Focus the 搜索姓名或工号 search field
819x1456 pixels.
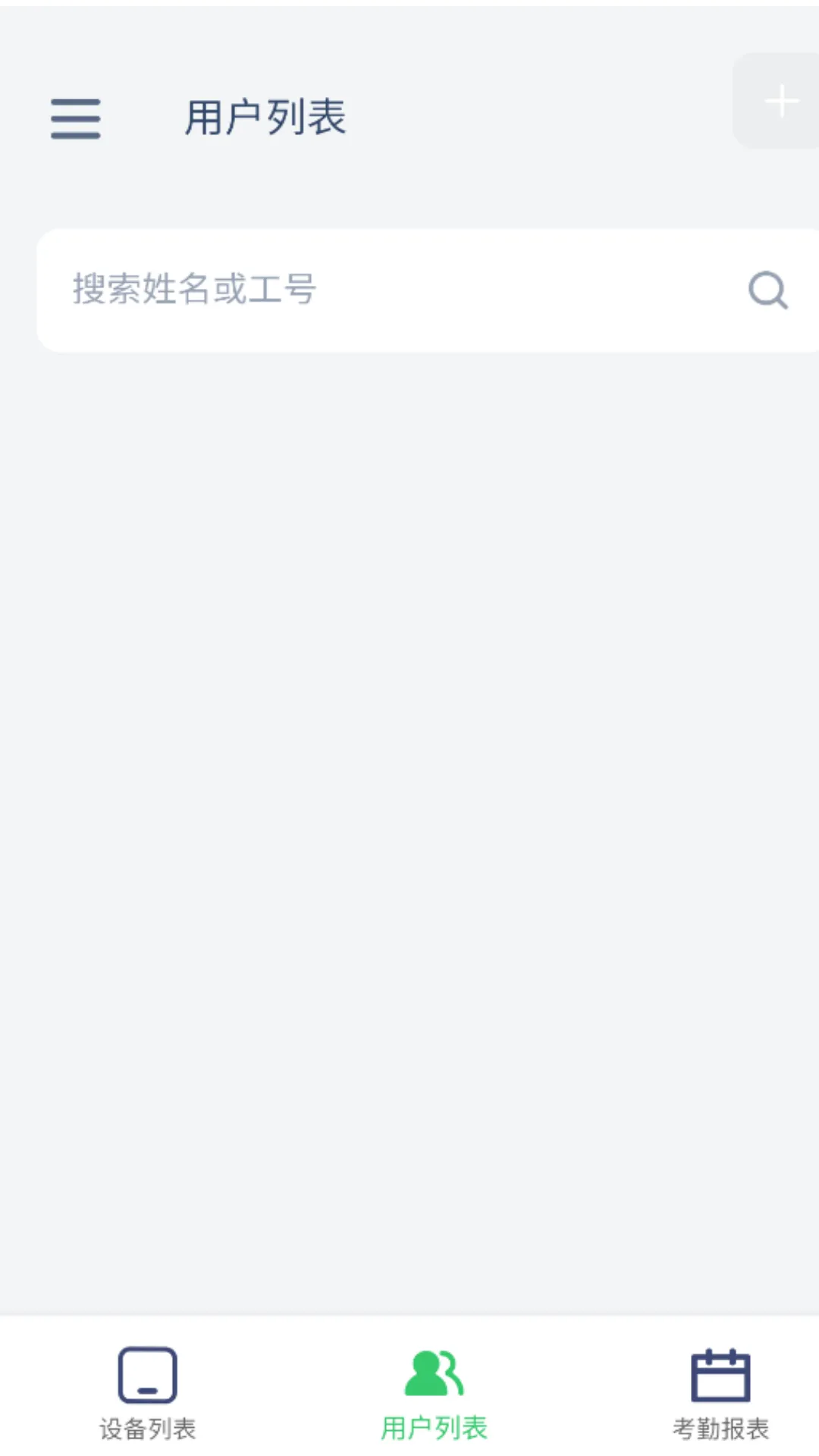(x=379, y=290)
